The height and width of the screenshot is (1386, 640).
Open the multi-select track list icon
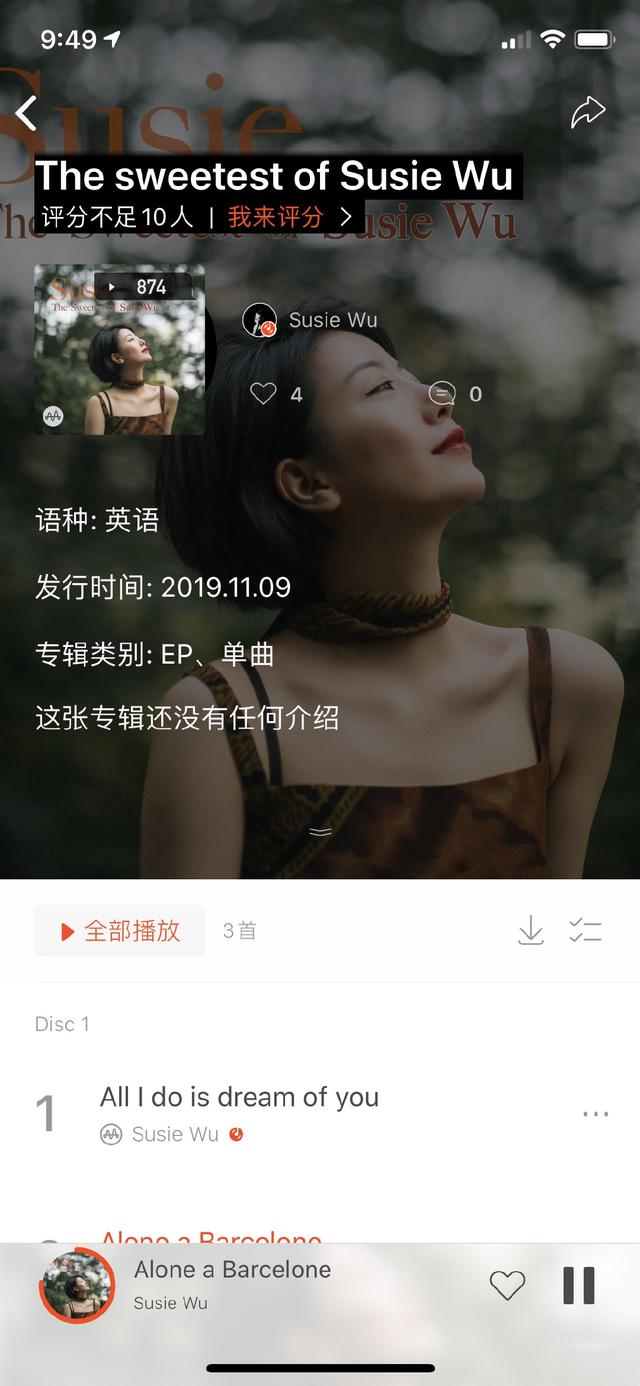(585, 931)
